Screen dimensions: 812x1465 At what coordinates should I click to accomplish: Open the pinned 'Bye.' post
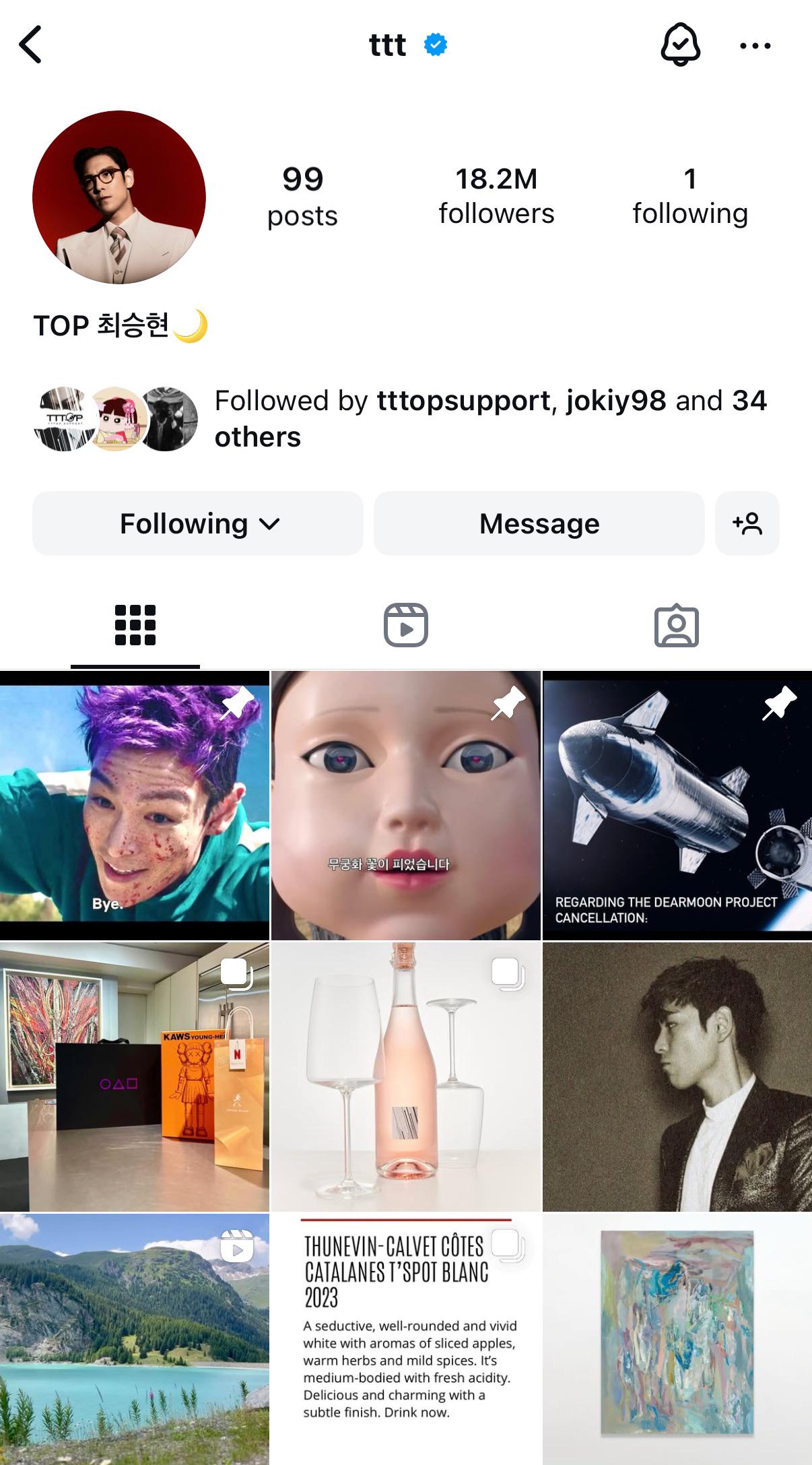click(134, 806)
